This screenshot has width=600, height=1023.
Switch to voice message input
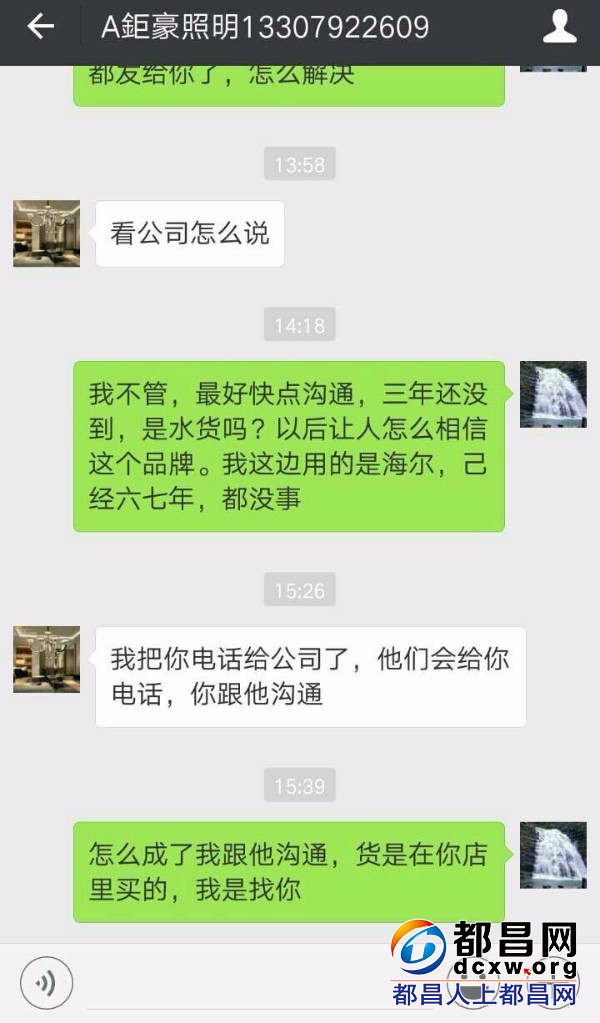46,983
